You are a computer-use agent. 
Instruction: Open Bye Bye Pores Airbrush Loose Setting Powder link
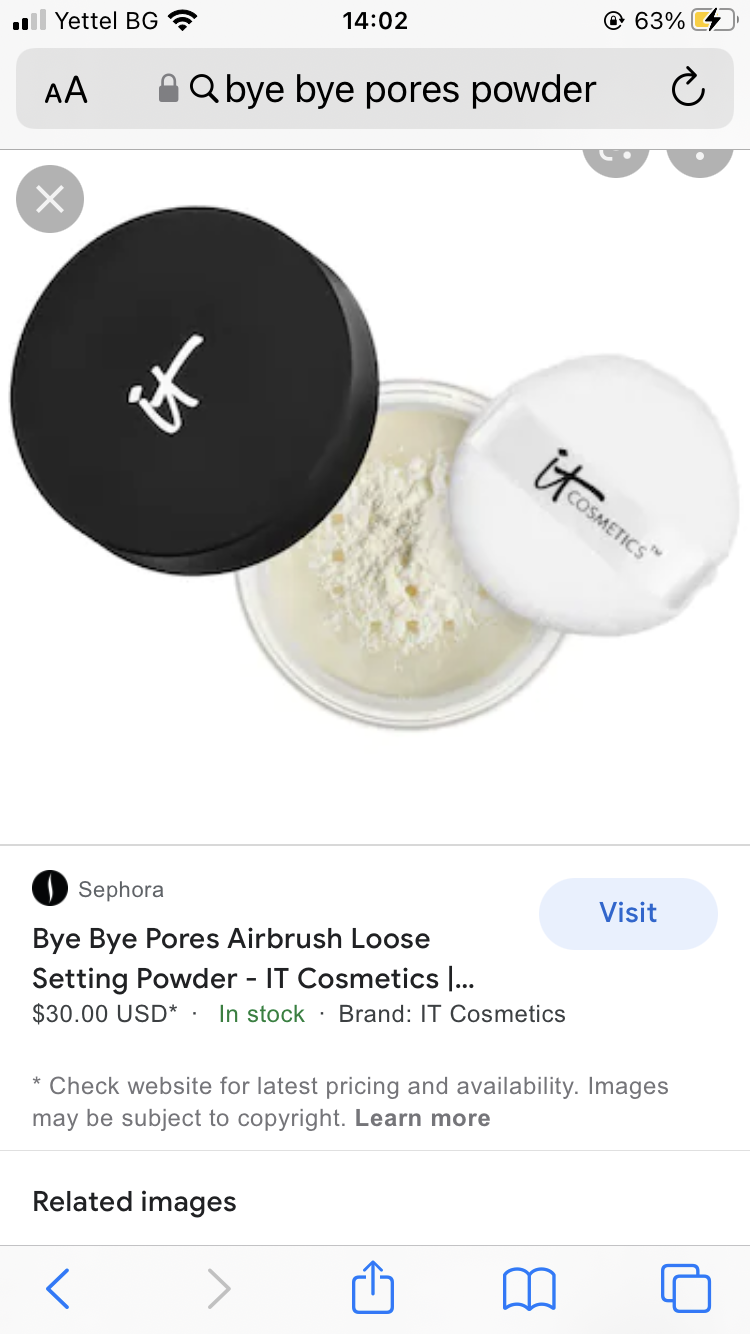[253, 958]
